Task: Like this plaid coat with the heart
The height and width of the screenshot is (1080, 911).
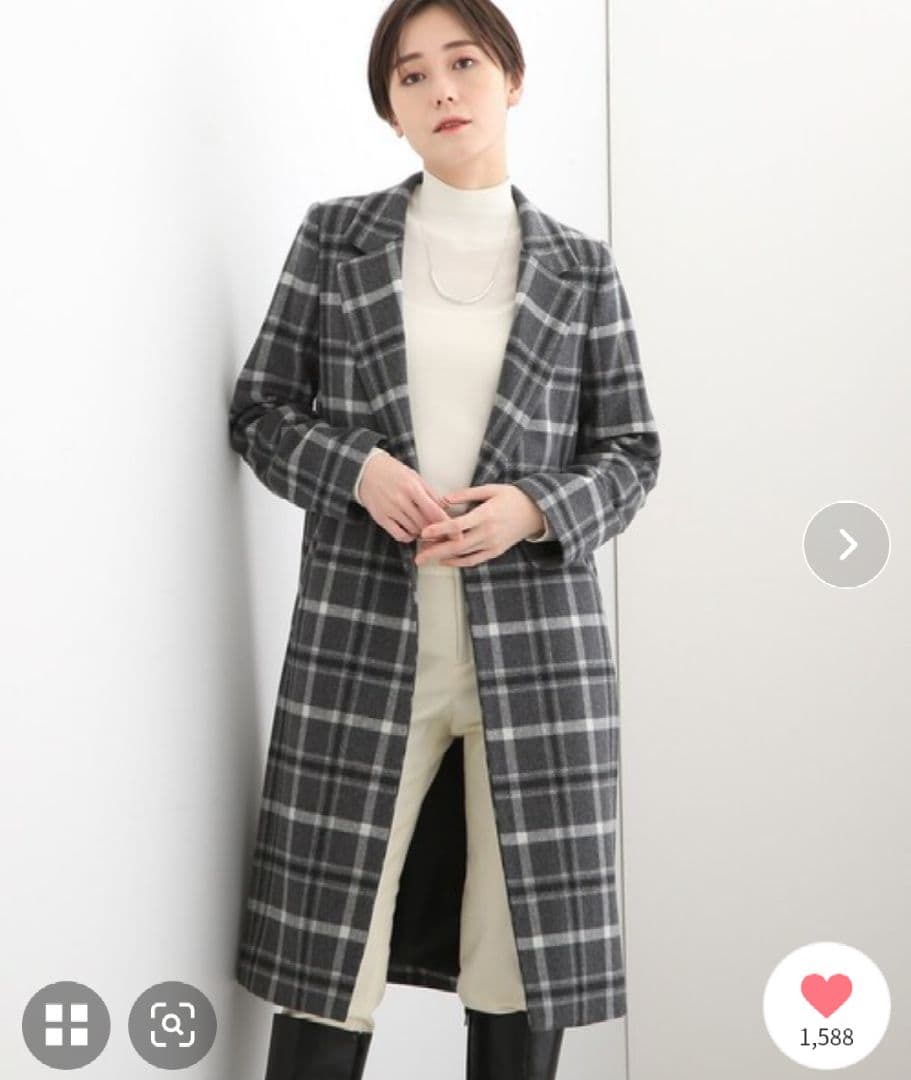Action: tap(826, 995)
